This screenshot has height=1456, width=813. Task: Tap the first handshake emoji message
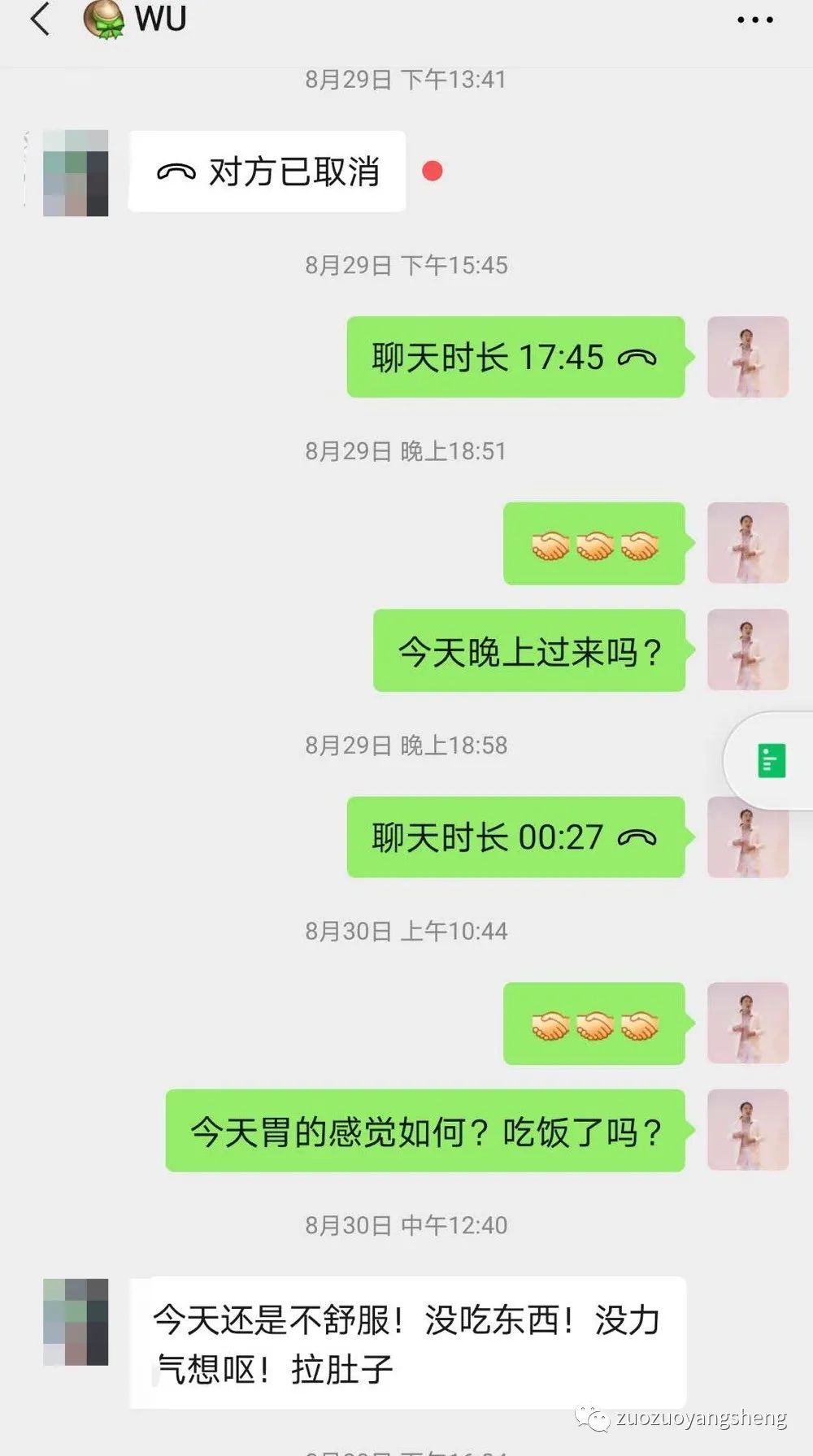click(593, 544)
